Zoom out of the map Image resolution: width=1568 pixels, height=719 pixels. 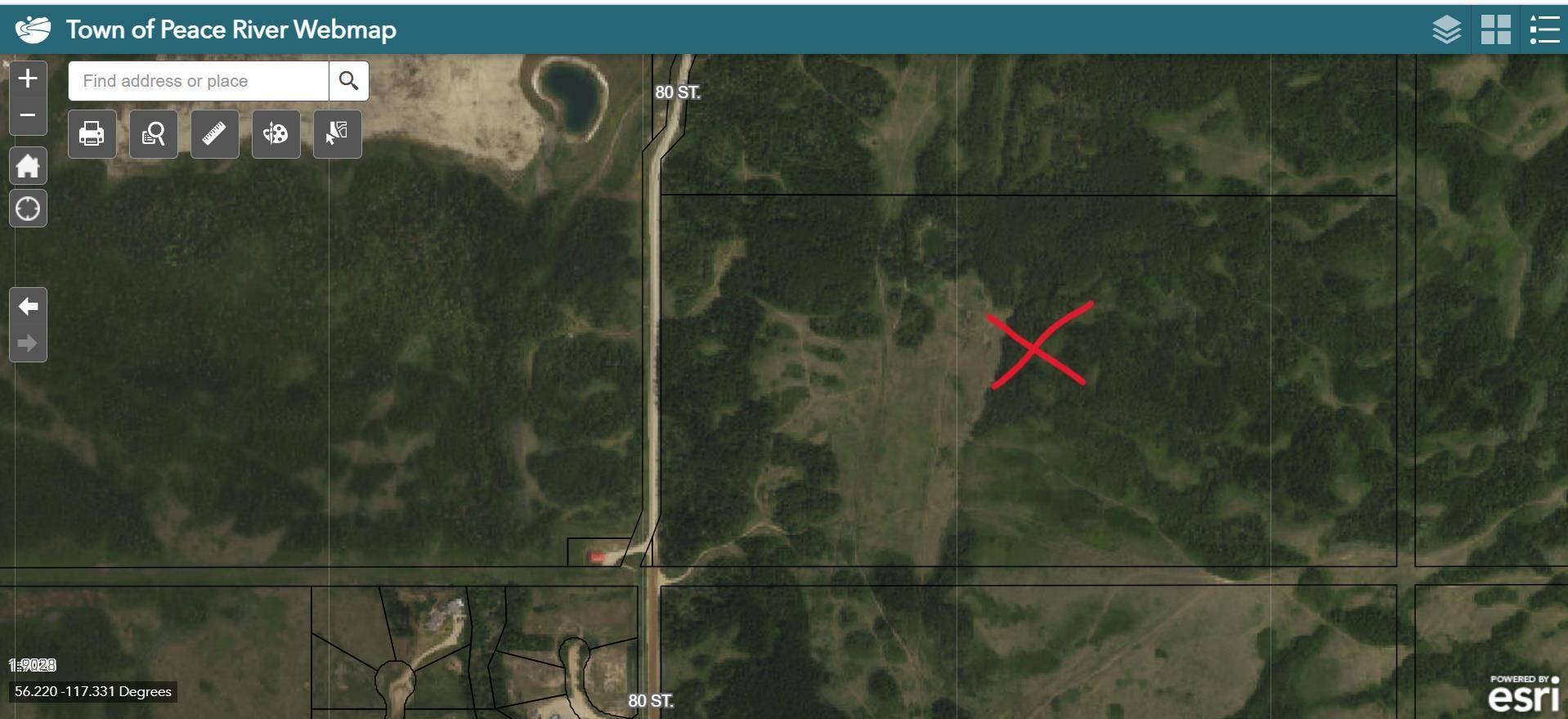click(28, 115)
